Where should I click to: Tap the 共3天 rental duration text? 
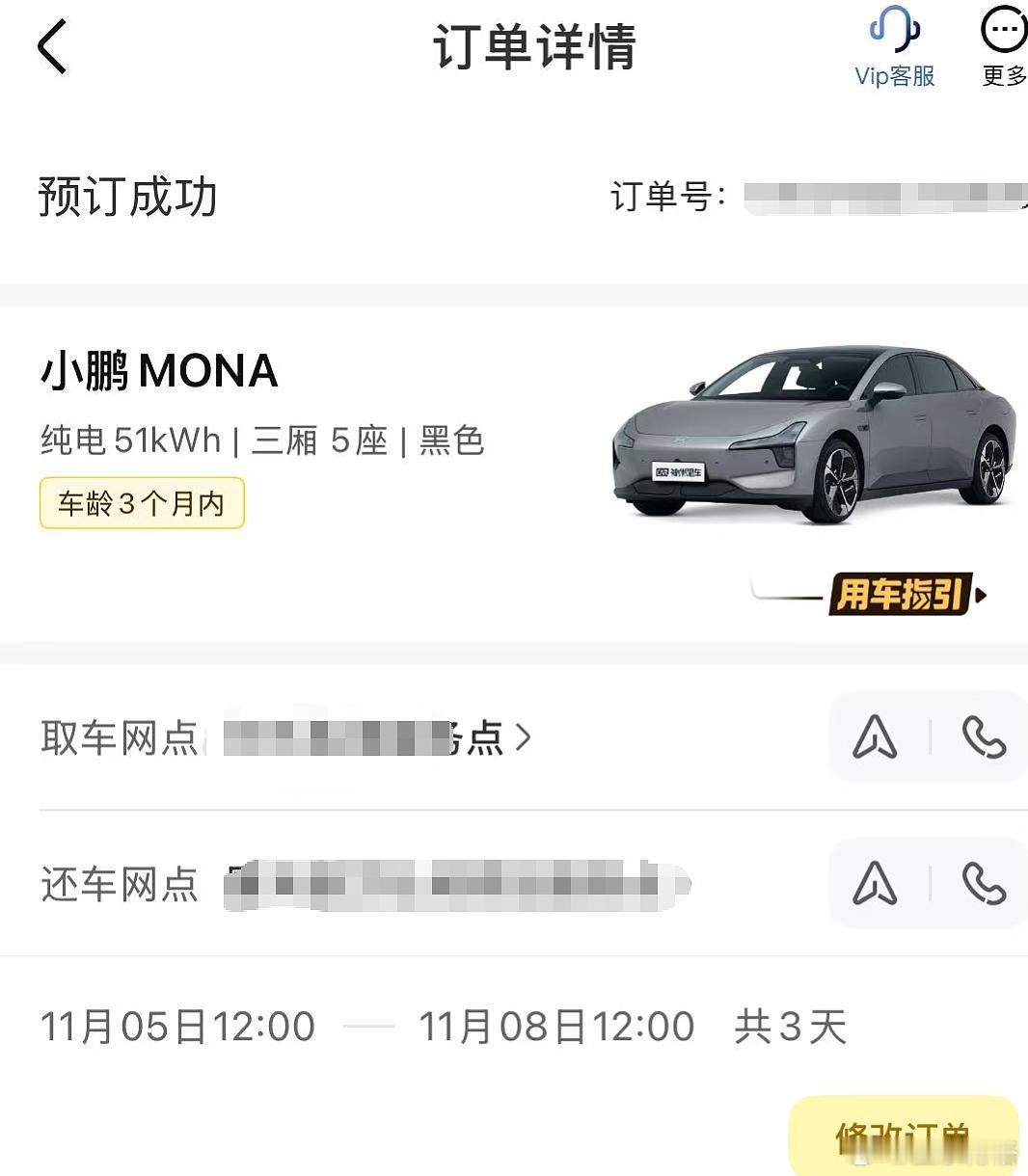point(789,1026)
